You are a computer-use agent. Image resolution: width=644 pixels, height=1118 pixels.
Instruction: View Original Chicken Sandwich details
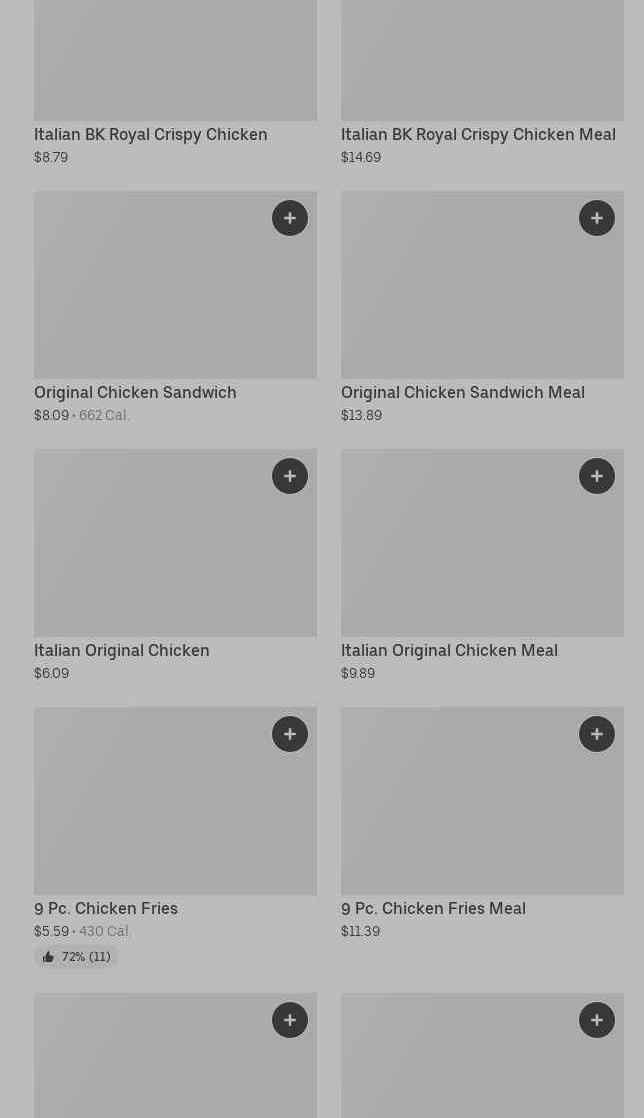click(x=135, y=392)
